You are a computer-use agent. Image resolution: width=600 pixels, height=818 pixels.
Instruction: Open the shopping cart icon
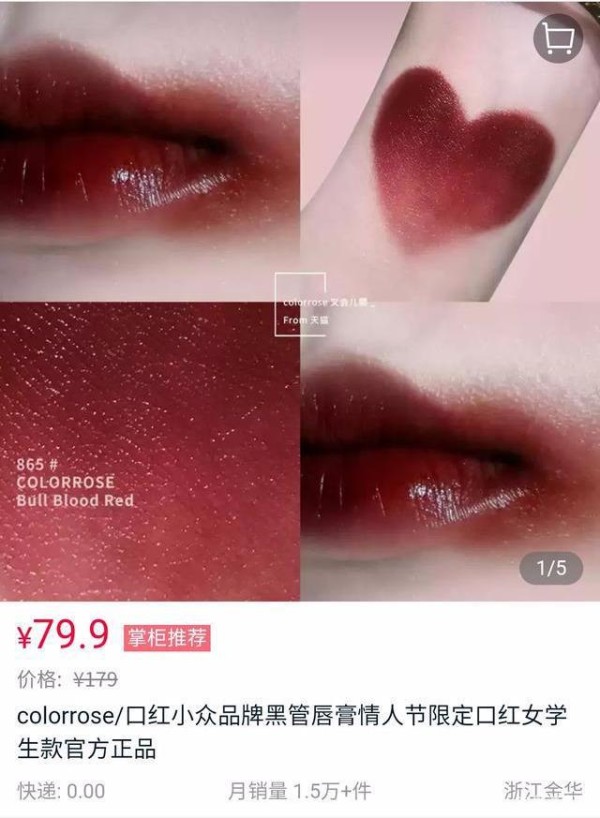(x=558, y=38)
